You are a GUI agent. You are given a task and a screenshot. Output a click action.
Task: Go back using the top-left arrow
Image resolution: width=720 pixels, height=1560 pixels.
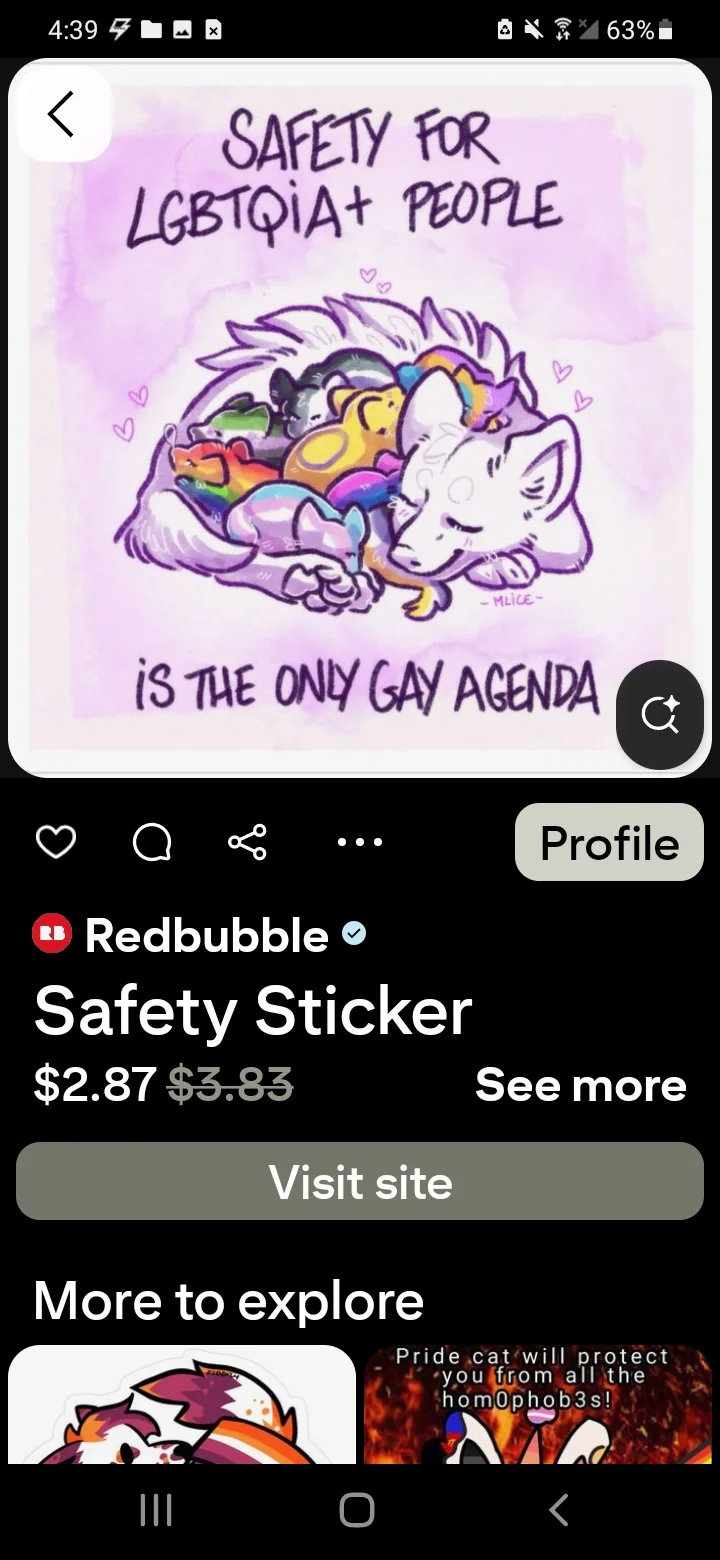click(62, 114)
